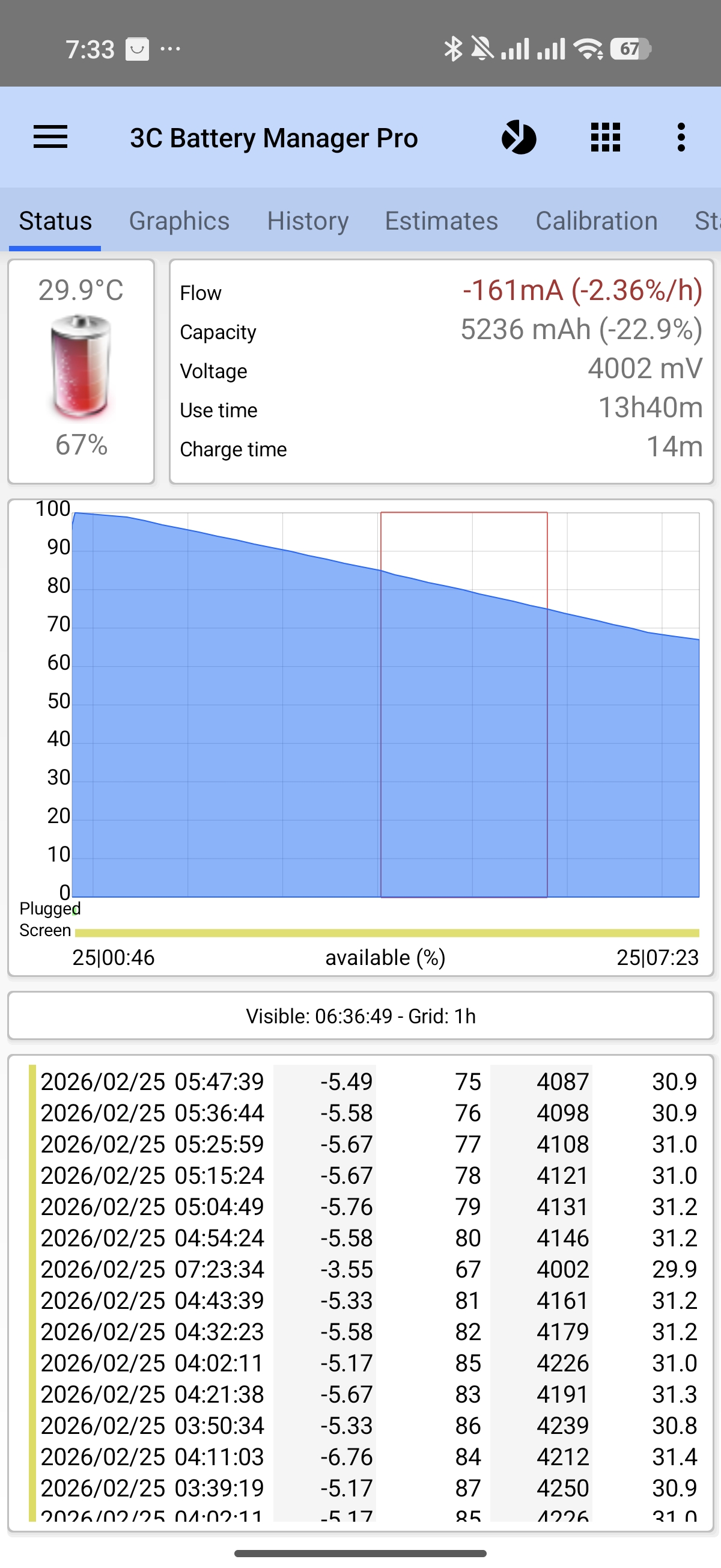
Task: Open the pie chart icon in the app bar
Action: 519,138
